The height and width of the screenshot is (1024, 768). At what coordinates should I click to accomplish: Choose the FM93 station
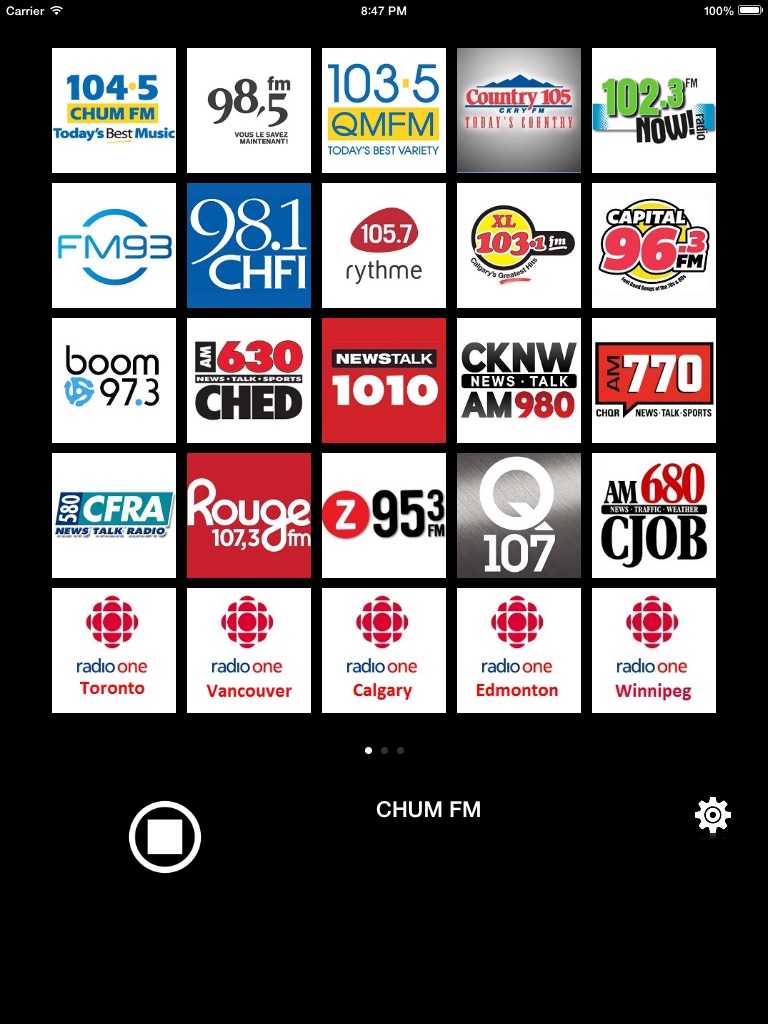click(114, 245)
